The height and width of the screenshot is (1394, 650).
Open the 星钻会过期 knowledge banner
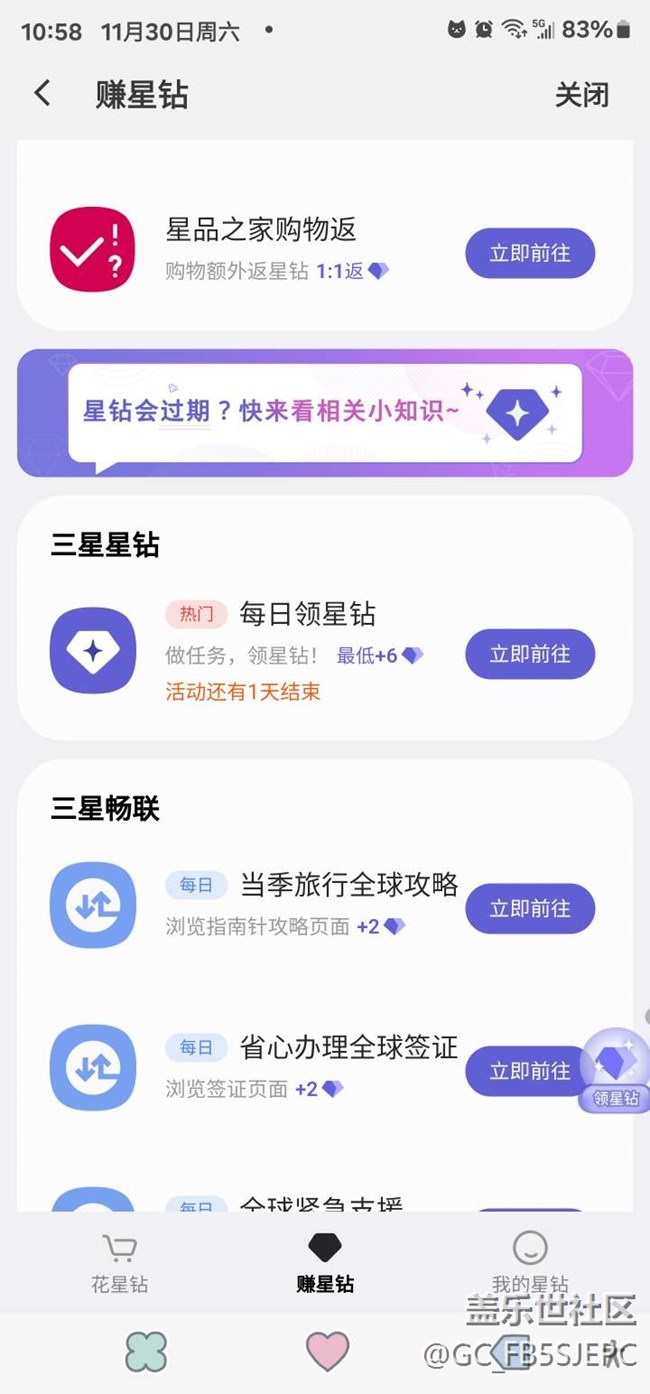tap(325, 413)
